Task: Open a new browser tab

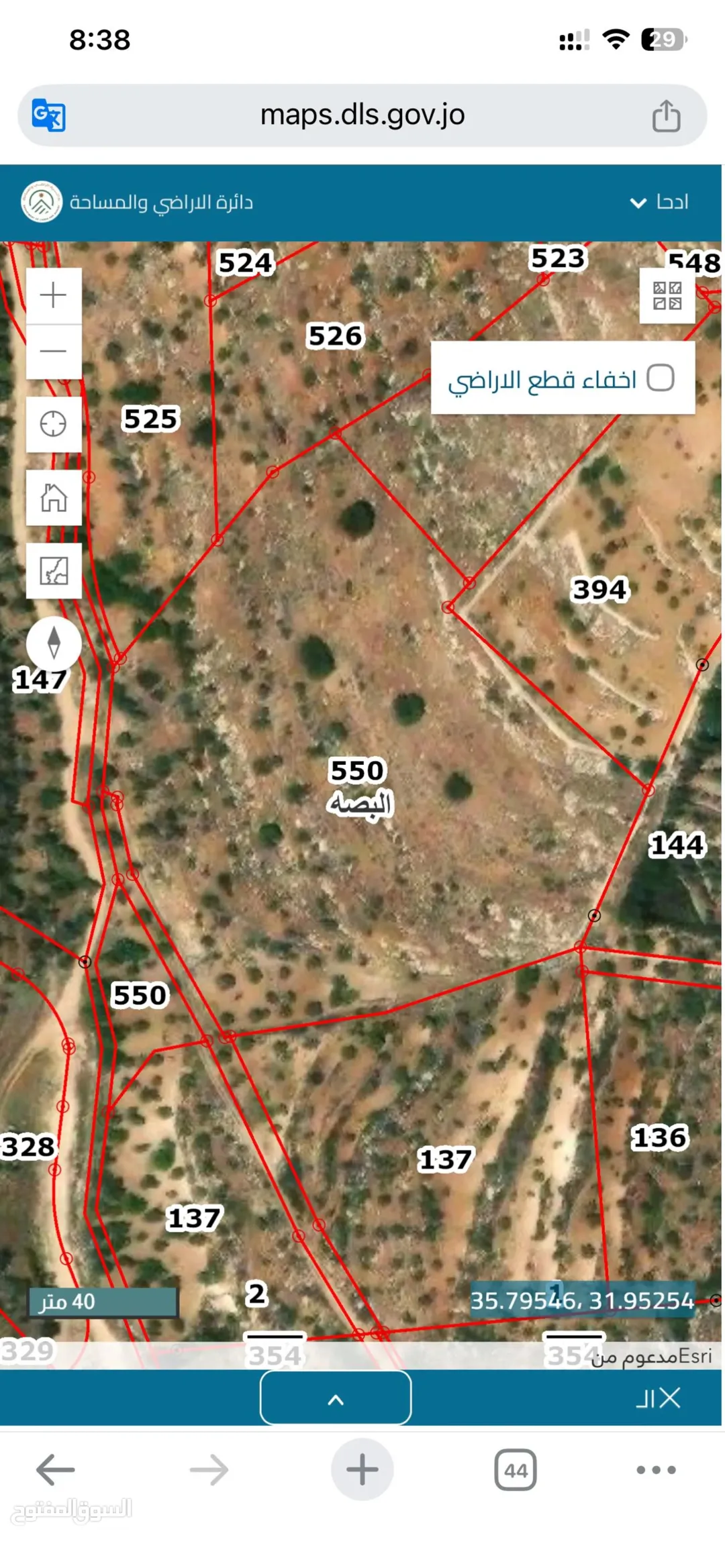Action: [x=362, y=1469]
